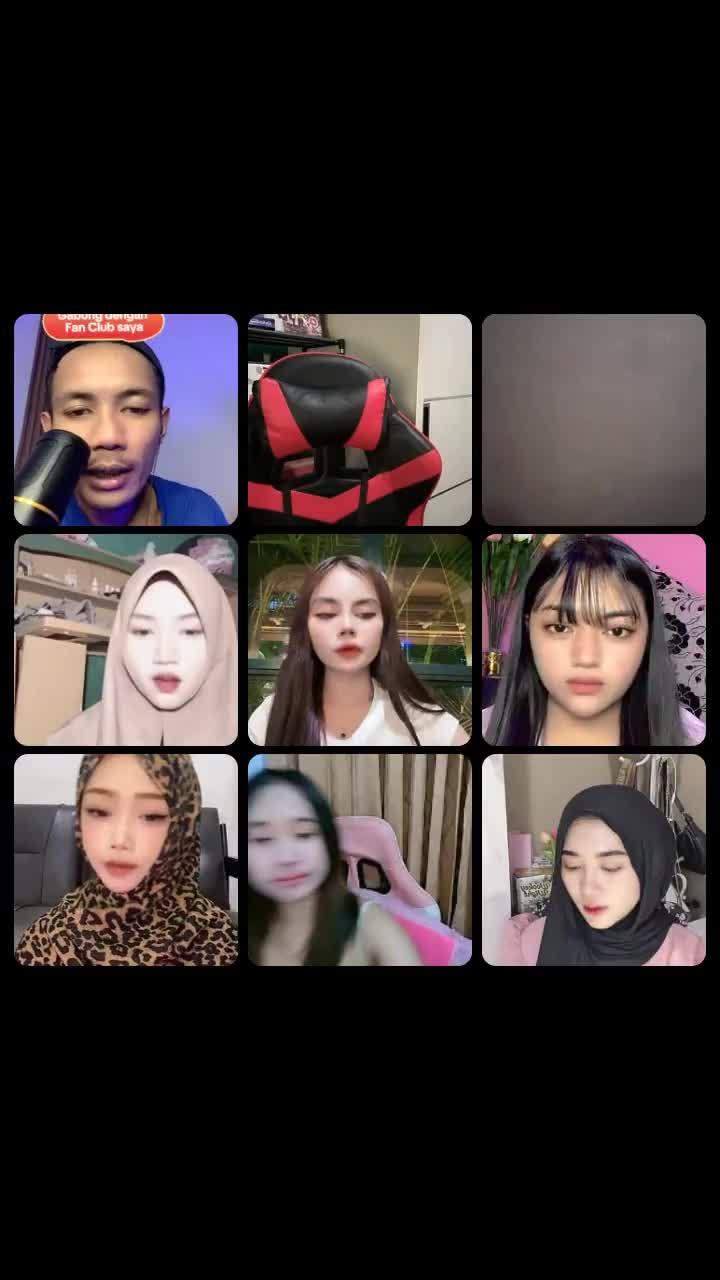The height and width of the screenshot is (1280, 720).
Task: Select the guest tile with the pink chair
Action: click(x=360, y=860)
